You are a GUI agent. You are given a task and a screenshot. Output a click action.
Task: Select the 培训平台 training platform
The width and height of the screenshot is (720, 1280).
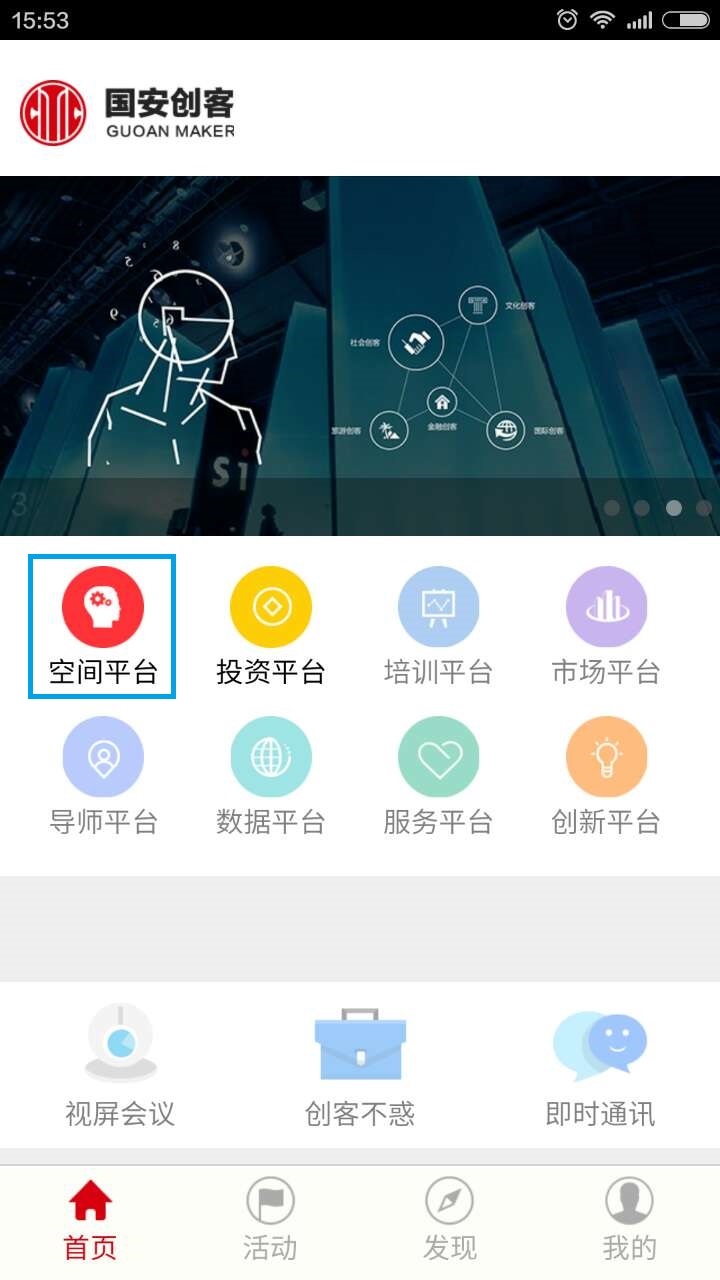[x=438, y=627]
